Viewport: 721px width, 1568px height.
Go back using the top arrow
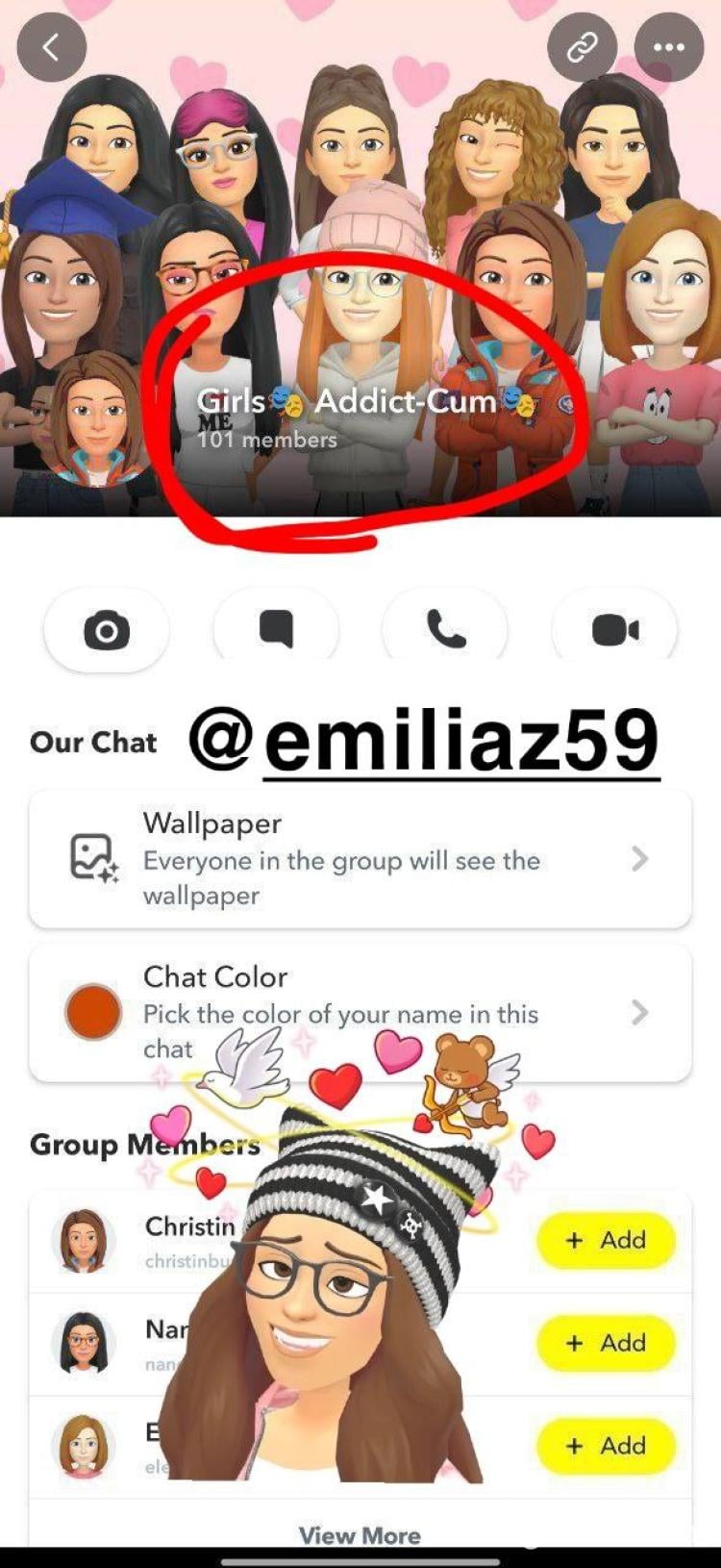[x=51, y=46]
